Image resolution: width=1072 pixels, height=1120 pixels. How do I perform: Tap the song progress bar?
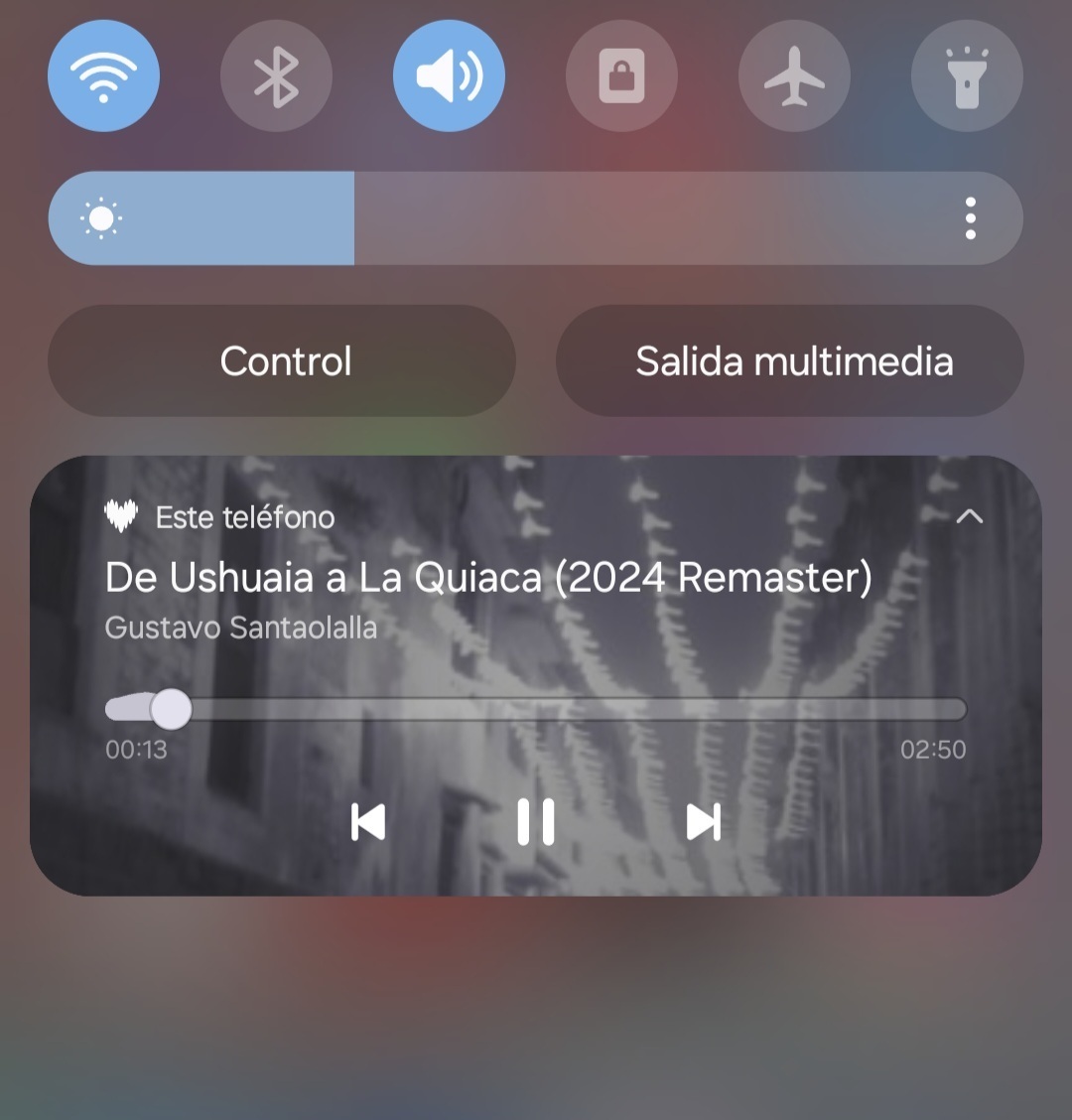click(x=536, y=709)
